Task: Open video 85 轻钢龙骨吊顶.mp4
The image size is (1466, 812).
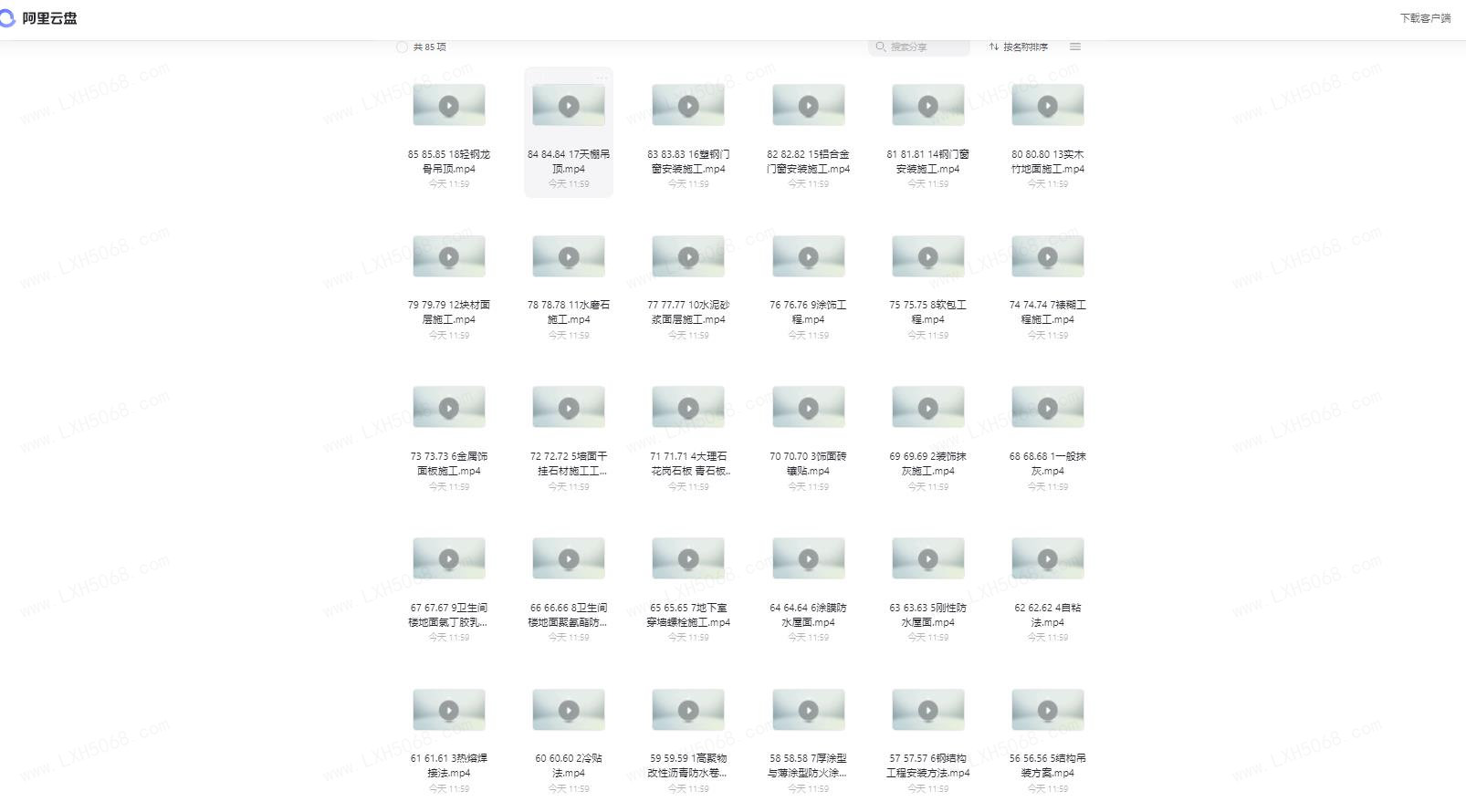Action: tap(448, 106)
